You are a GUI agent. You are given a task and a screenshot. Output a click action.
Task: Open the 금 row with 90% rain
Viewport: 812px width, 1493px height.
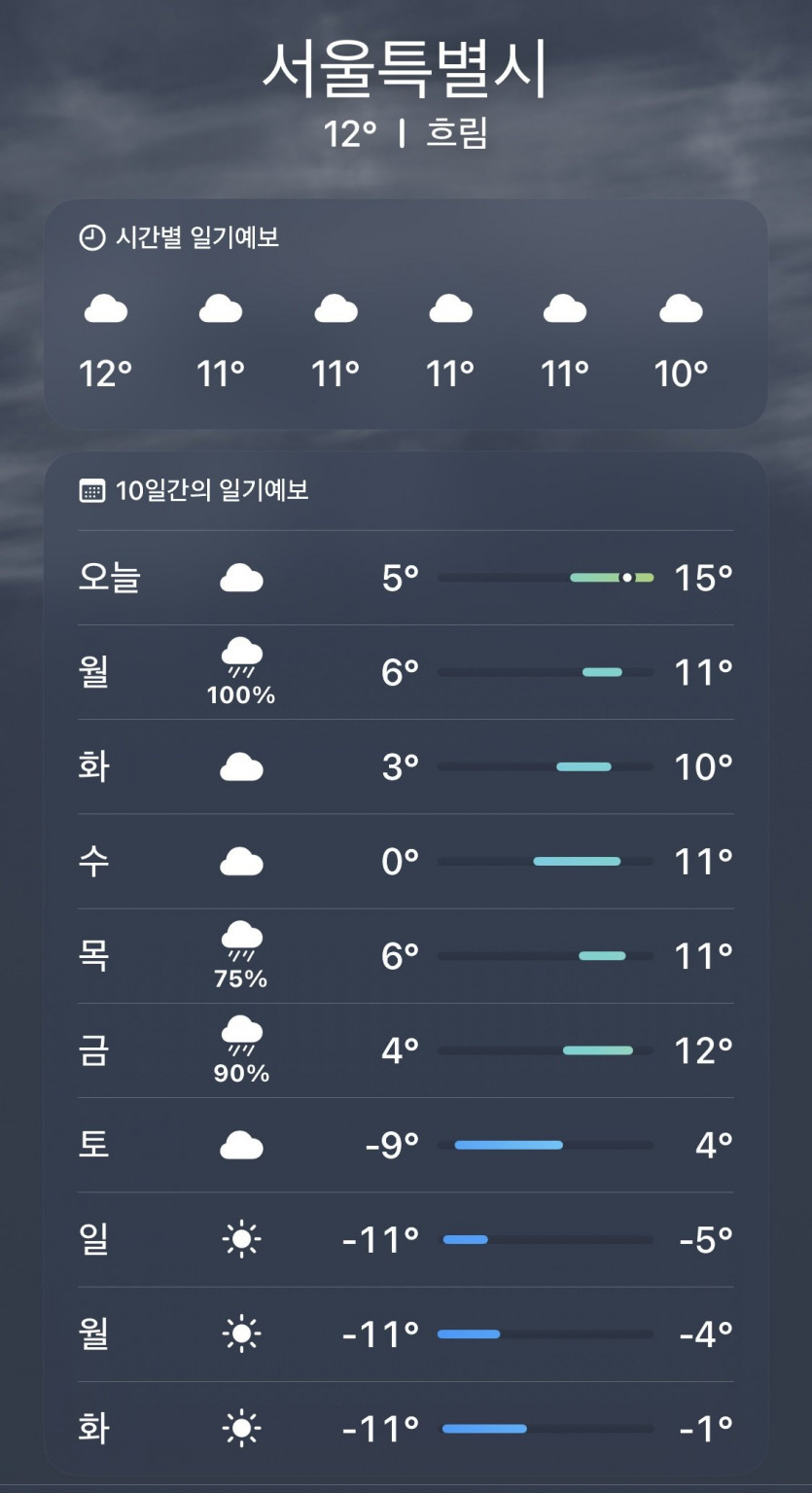[x=406, y=1050]
